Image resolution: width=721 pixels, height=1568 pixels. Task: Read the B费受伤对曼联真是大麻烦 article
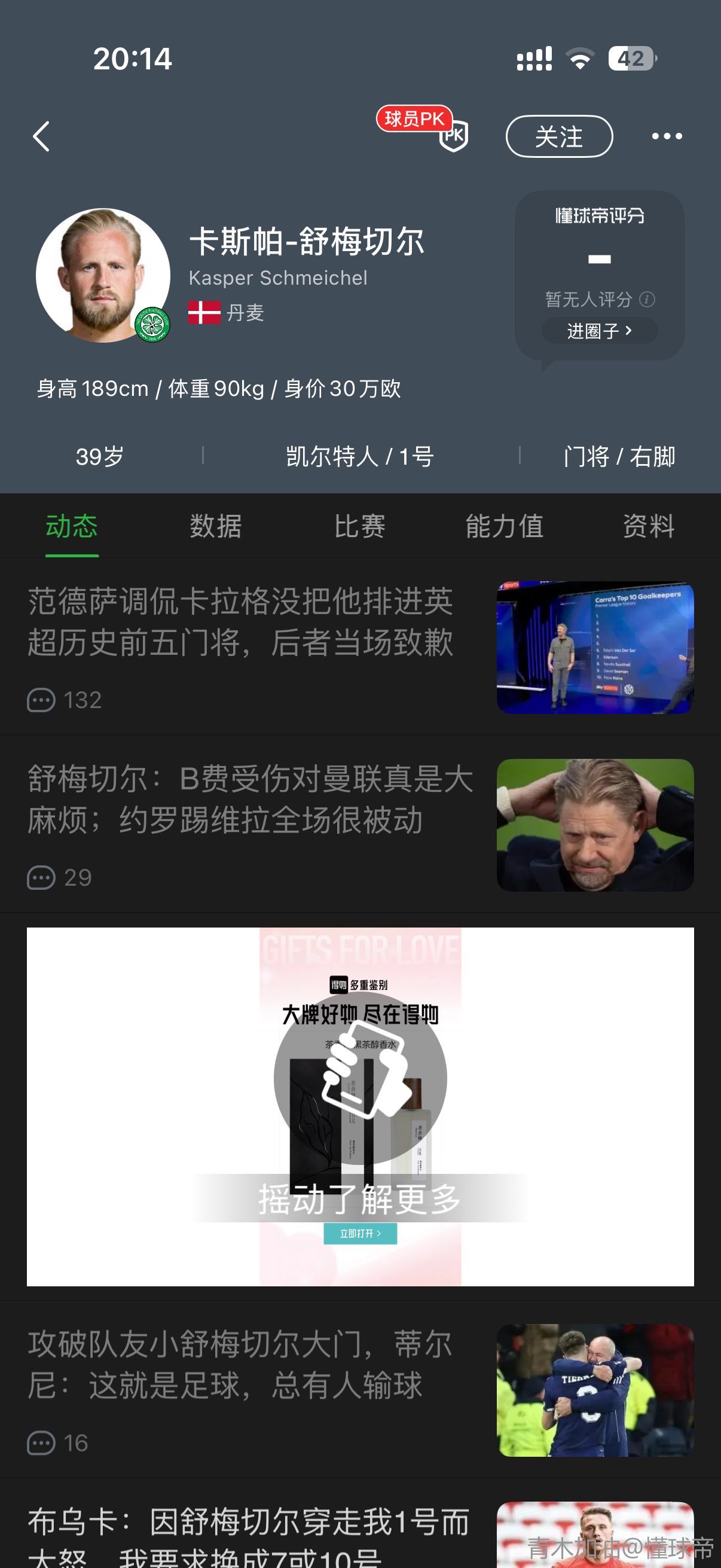click(x=249, y=799)
